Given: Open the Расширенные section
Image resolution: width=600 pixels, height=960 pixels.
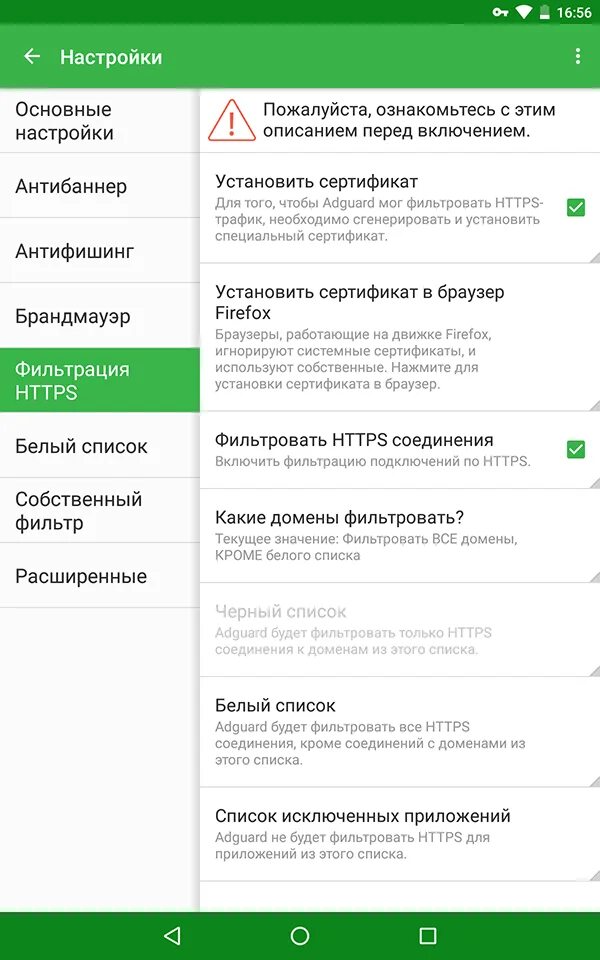Looking at the screenshot, I should [100, 576].
